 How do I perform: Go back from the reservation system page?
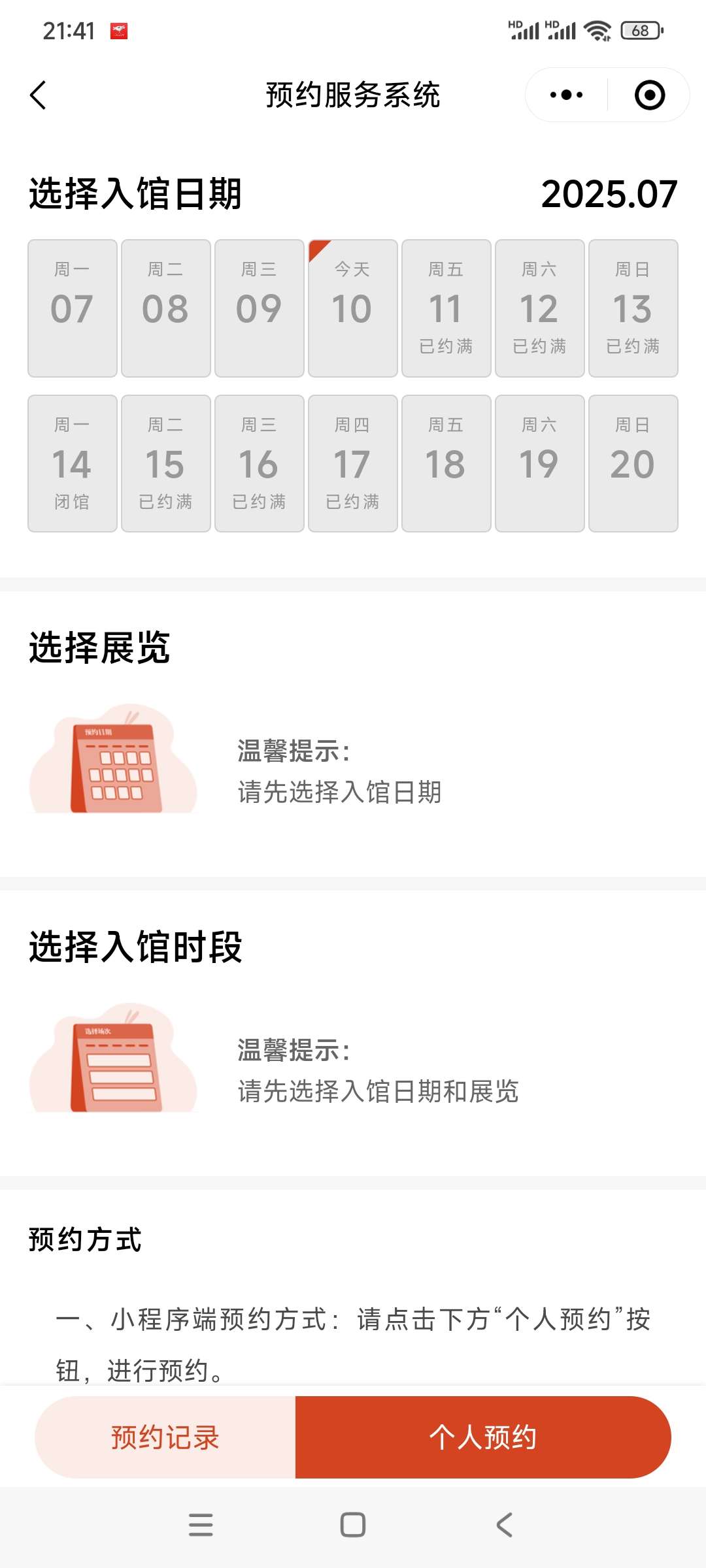pos(39,95)
